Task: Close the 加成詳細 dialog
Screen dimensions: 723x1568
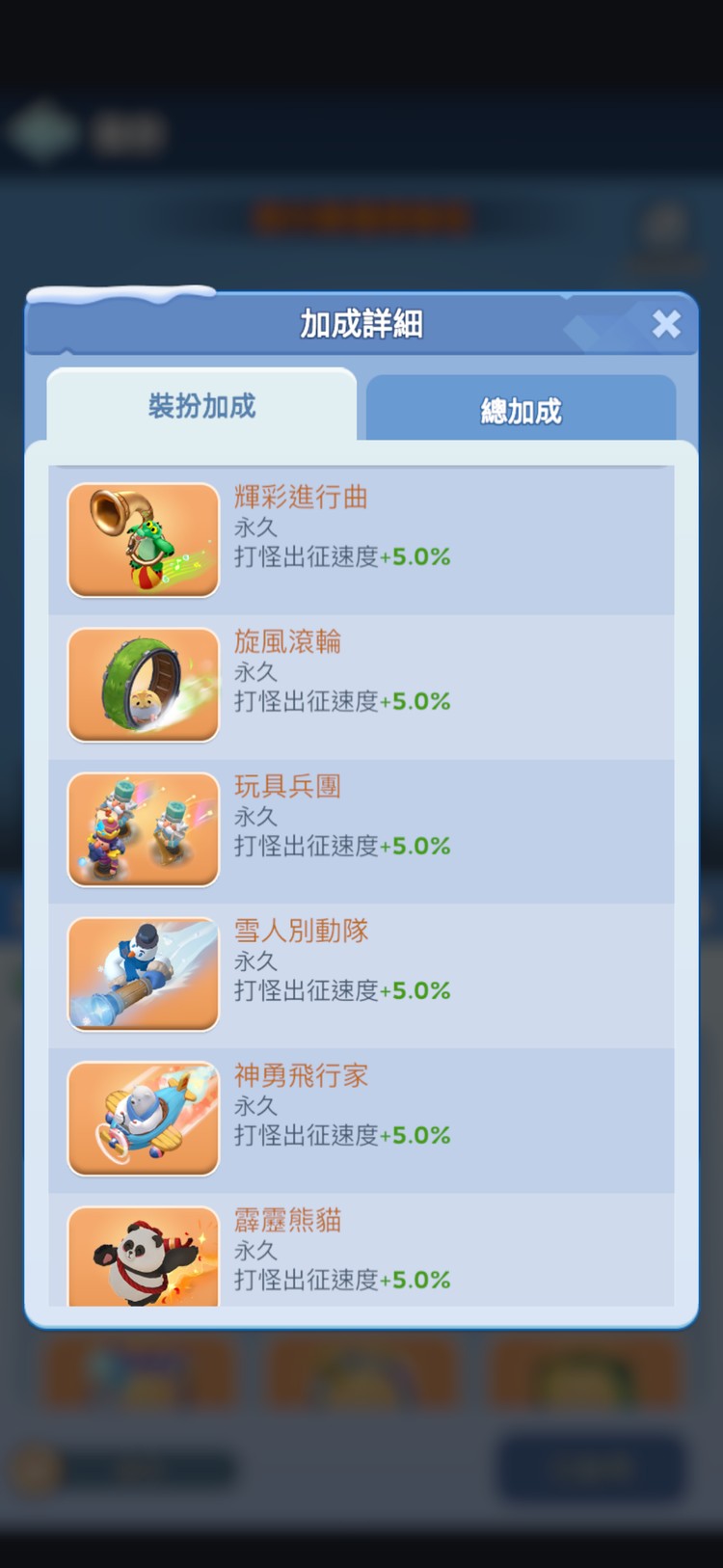Action: pyautogui.click(x=666, y=325)
